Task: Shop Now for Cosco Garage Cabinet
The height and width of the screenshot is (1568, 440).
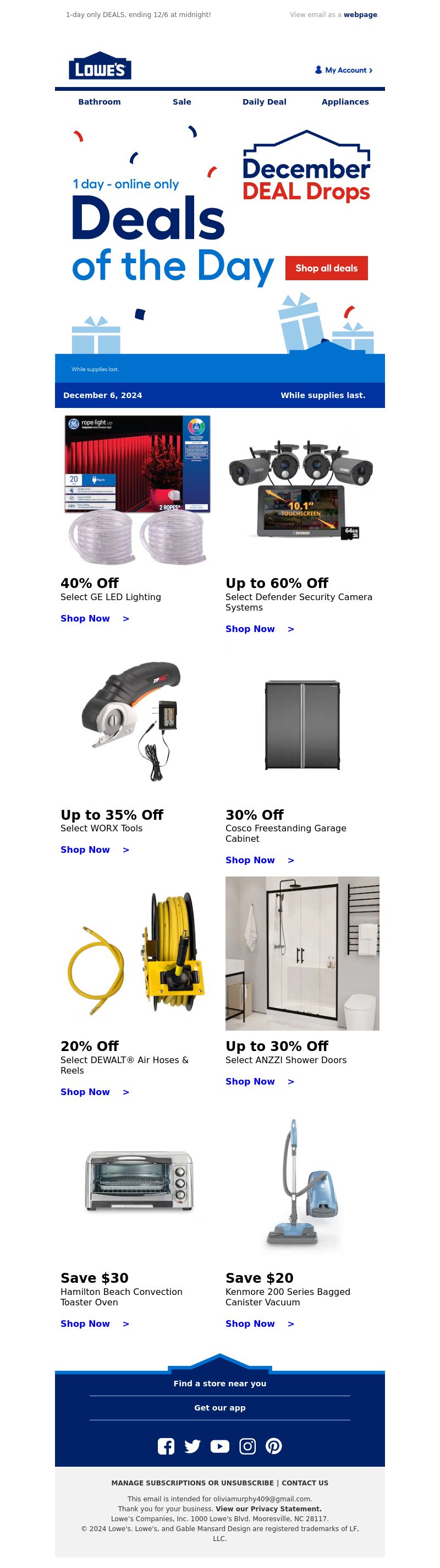Action: point(260,860)
